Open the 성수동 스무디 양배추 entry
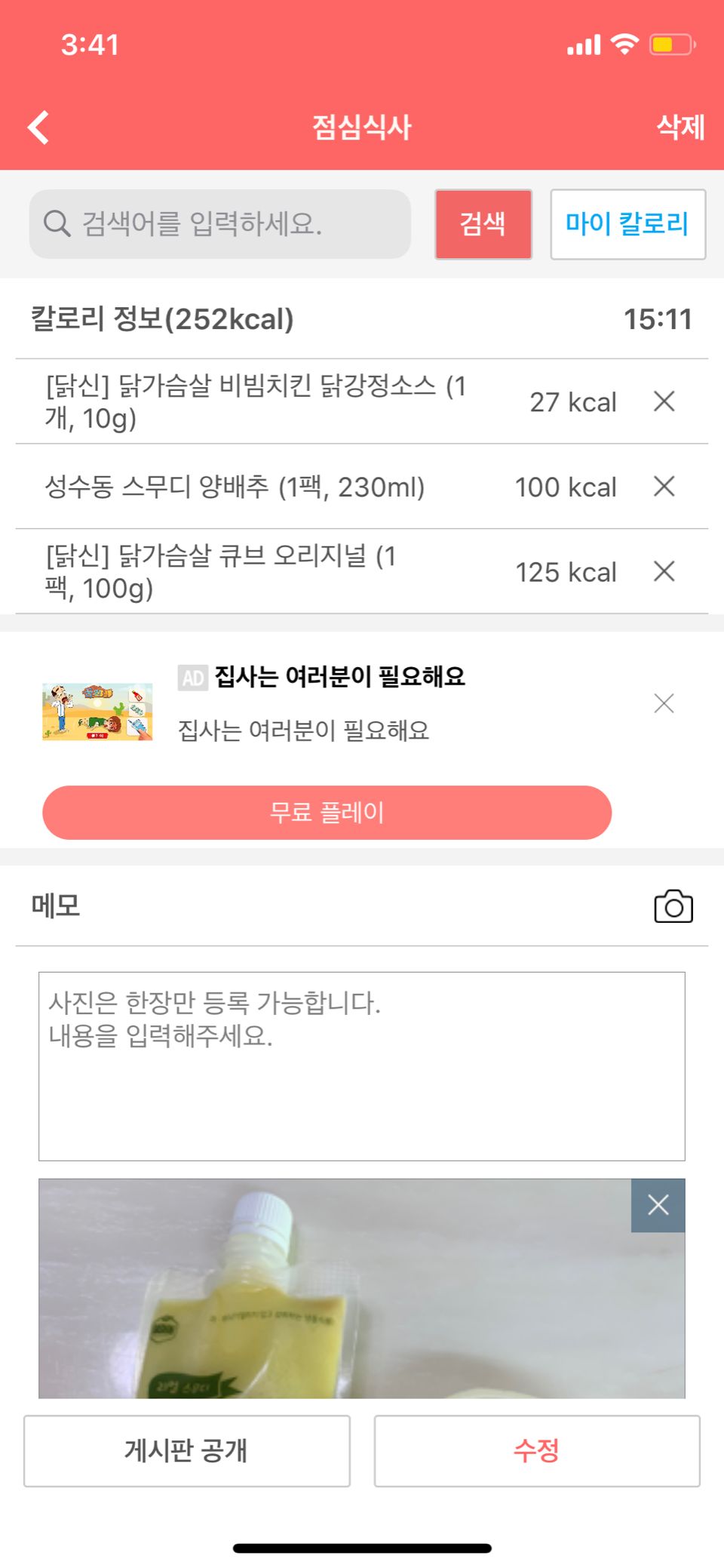 pos(235,487)
